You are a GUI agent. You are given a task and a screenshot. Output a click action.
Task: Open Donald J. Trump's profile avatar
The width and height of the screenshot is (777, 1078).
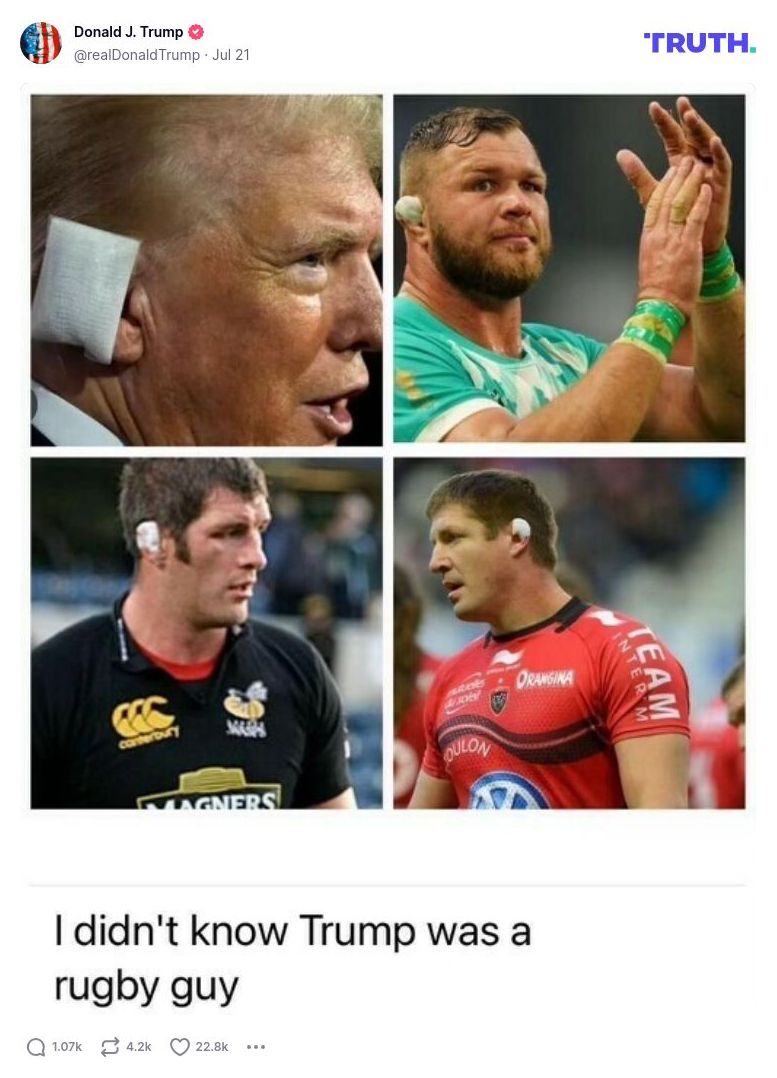click(x=41, y=43)
